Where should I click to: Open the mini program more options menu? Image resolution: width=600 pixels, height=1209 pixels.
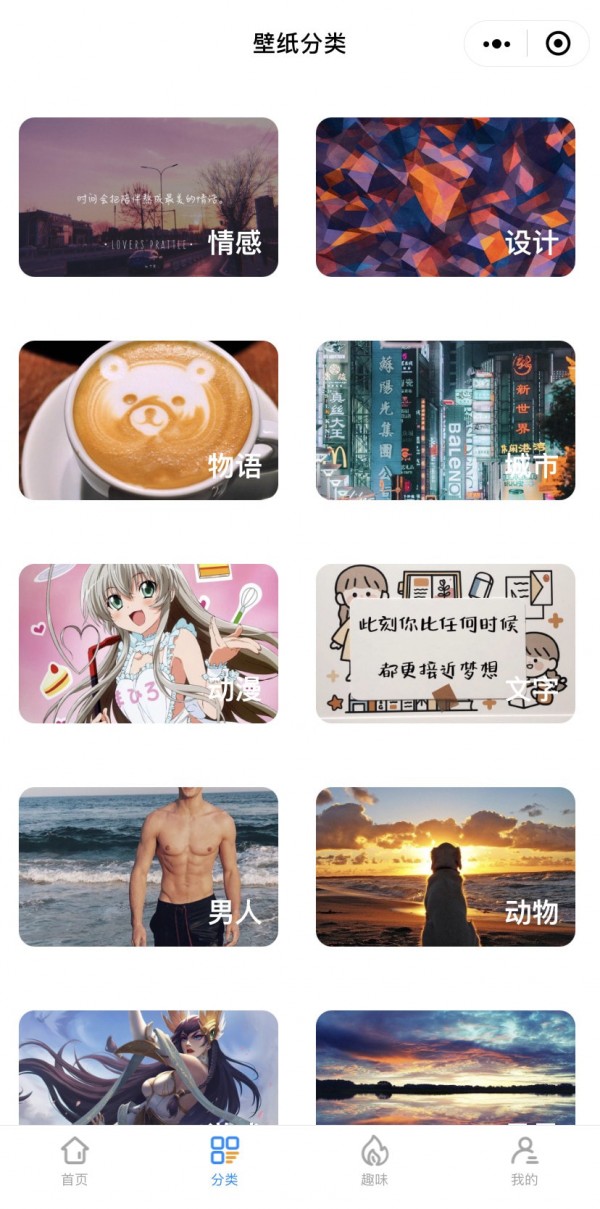pos(496,44)
